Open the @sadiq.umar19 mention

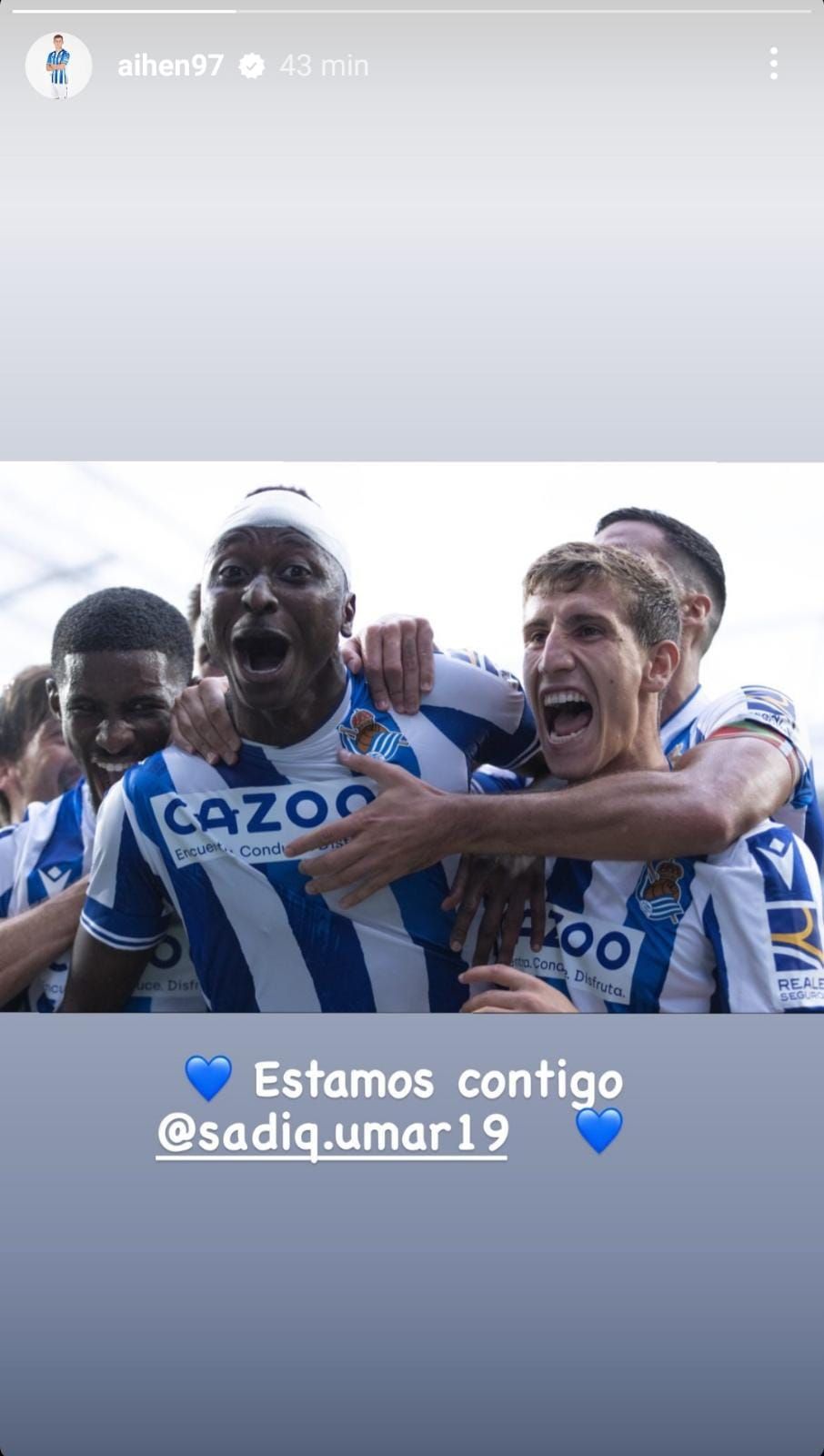pyautogui.click(x=332, y=1134)
